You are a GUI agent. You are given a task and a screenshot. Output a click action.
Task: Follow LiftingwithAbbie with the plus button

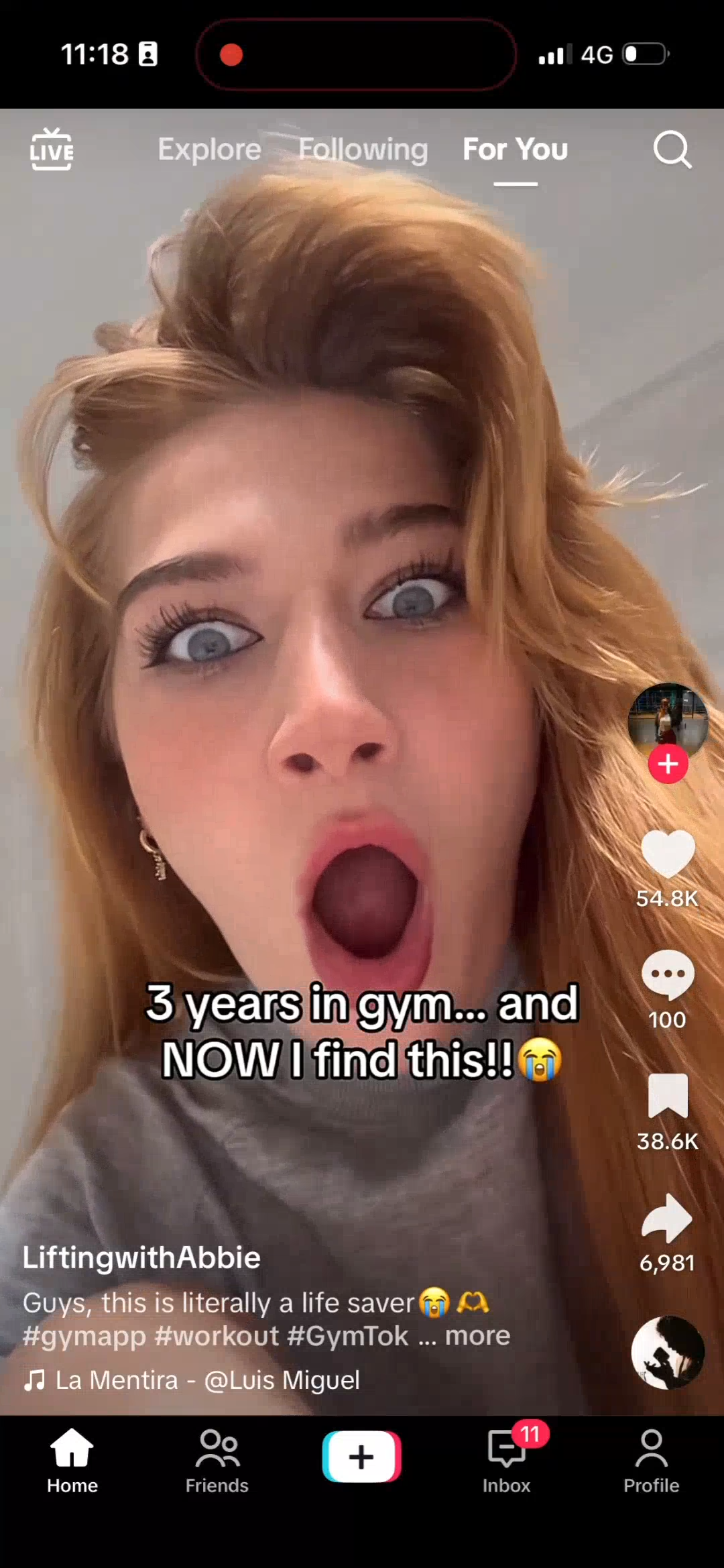(x=668, y=764)
